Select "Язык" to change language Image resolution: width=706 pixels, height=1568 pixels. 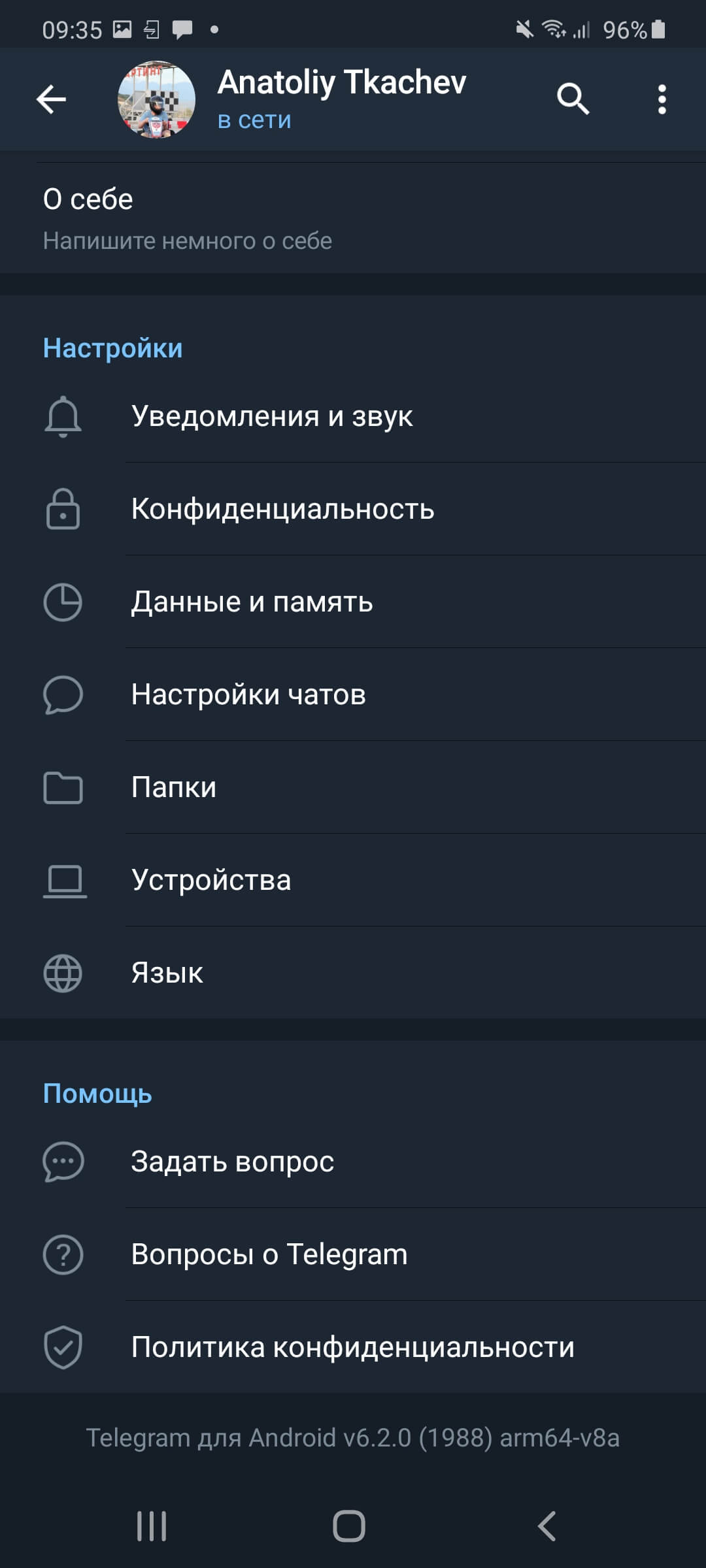click(x=353, y=973)
